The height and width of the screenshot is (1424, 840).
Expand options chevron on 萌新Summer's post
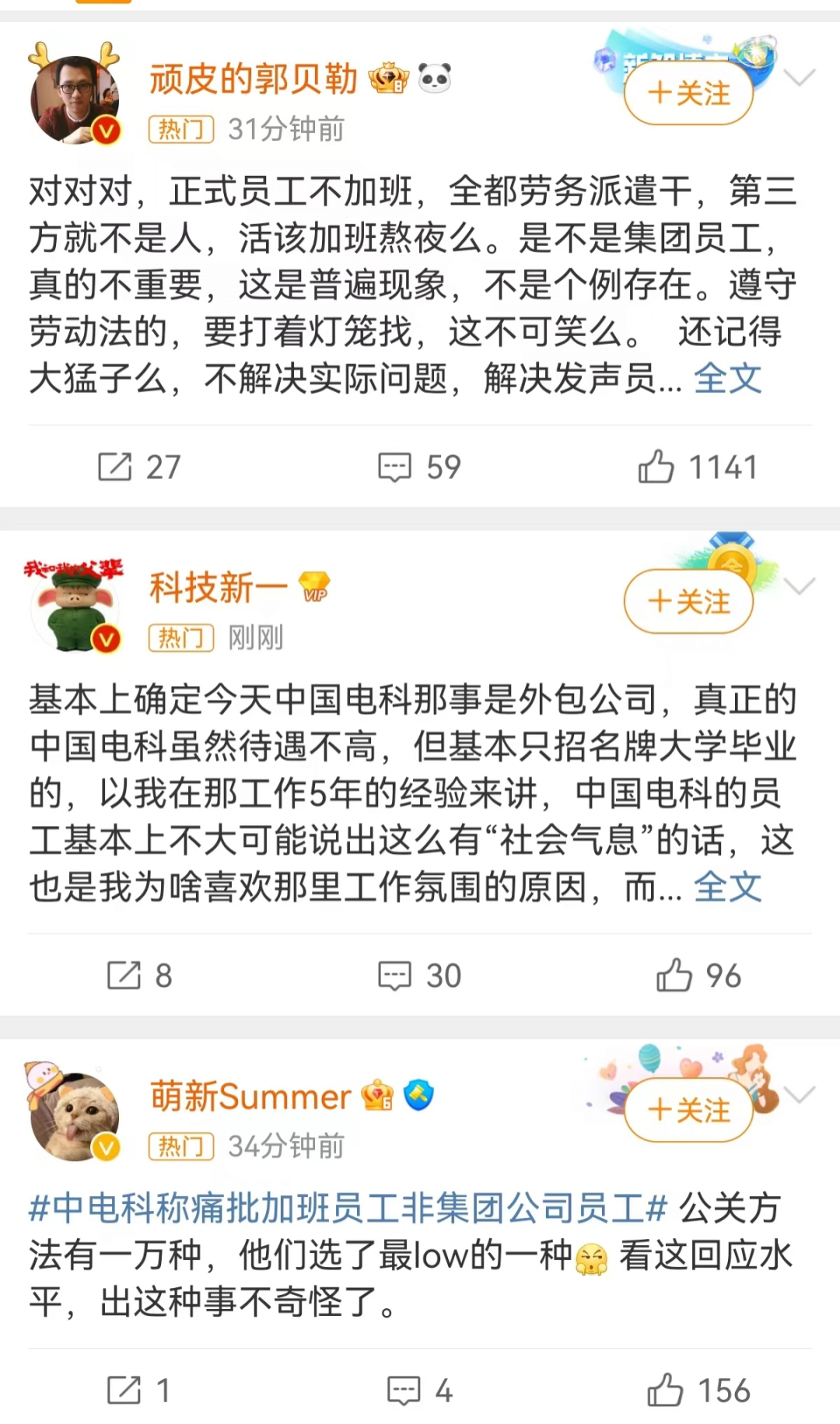pos(799,1094)
